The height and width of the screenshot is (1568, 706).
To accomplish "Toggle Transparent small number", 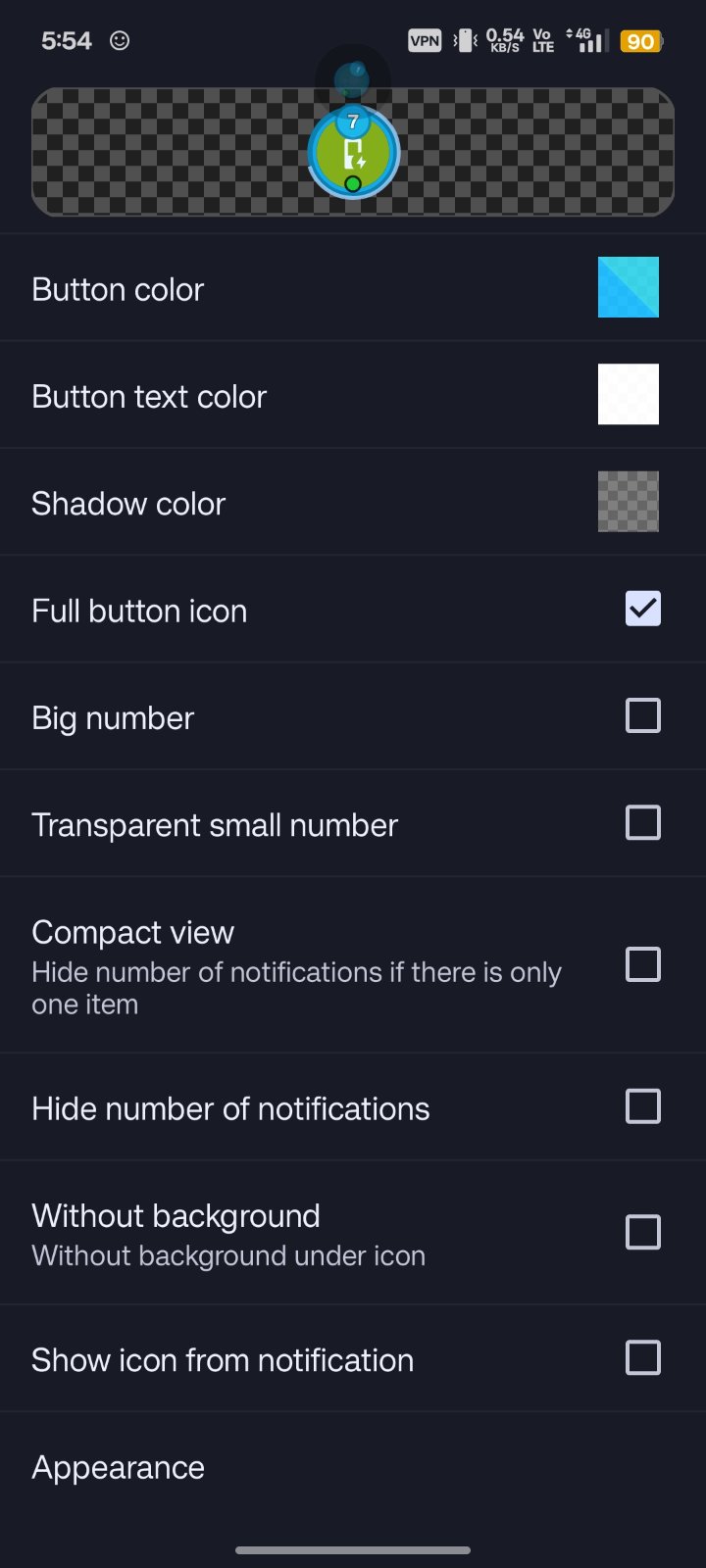I will [x=643, y=823].
